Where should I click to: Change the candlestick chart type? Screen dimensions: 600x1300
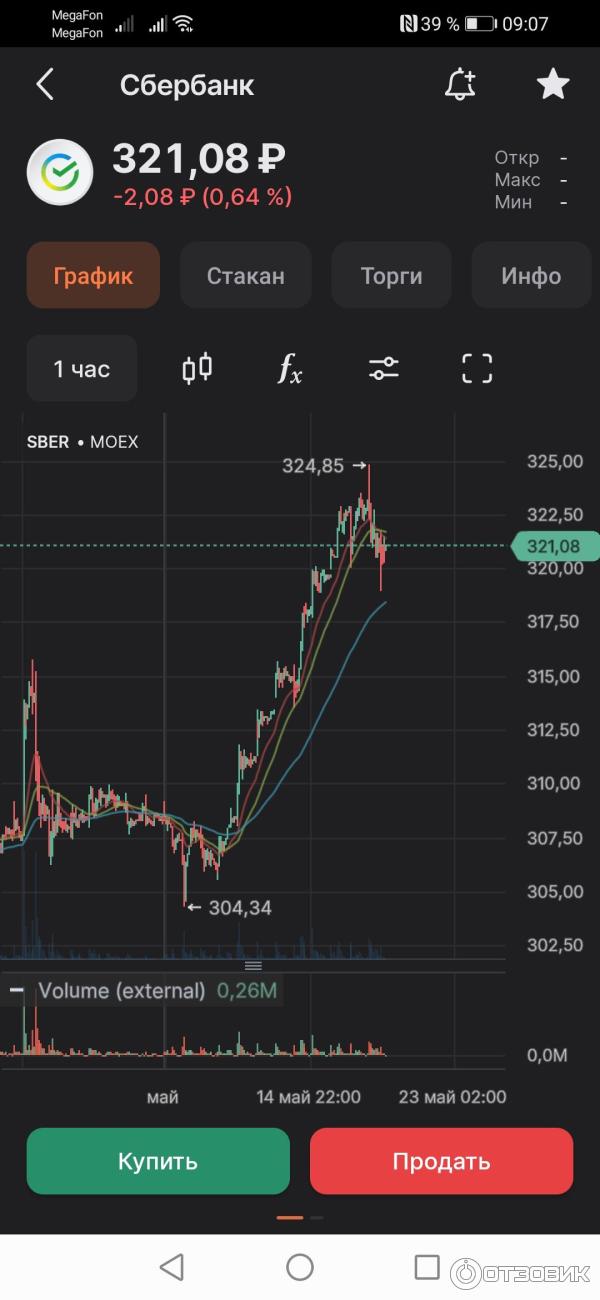[x=197, y=369]
